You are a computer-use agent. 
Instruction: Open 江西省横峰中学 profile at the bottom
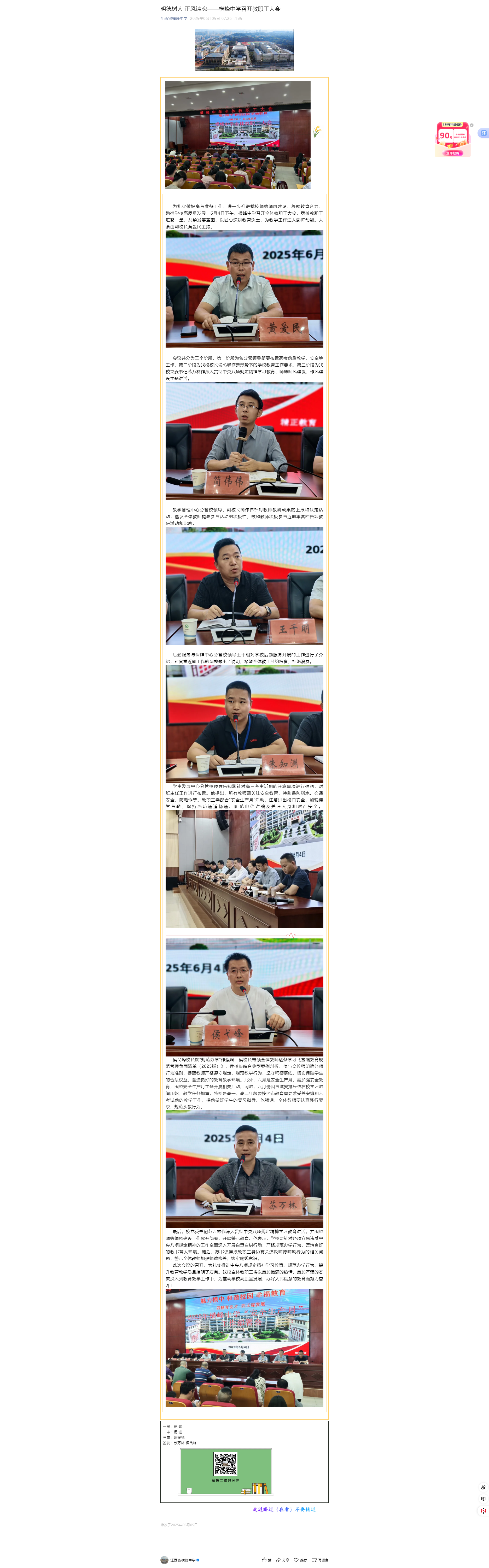coord(182,1560)
